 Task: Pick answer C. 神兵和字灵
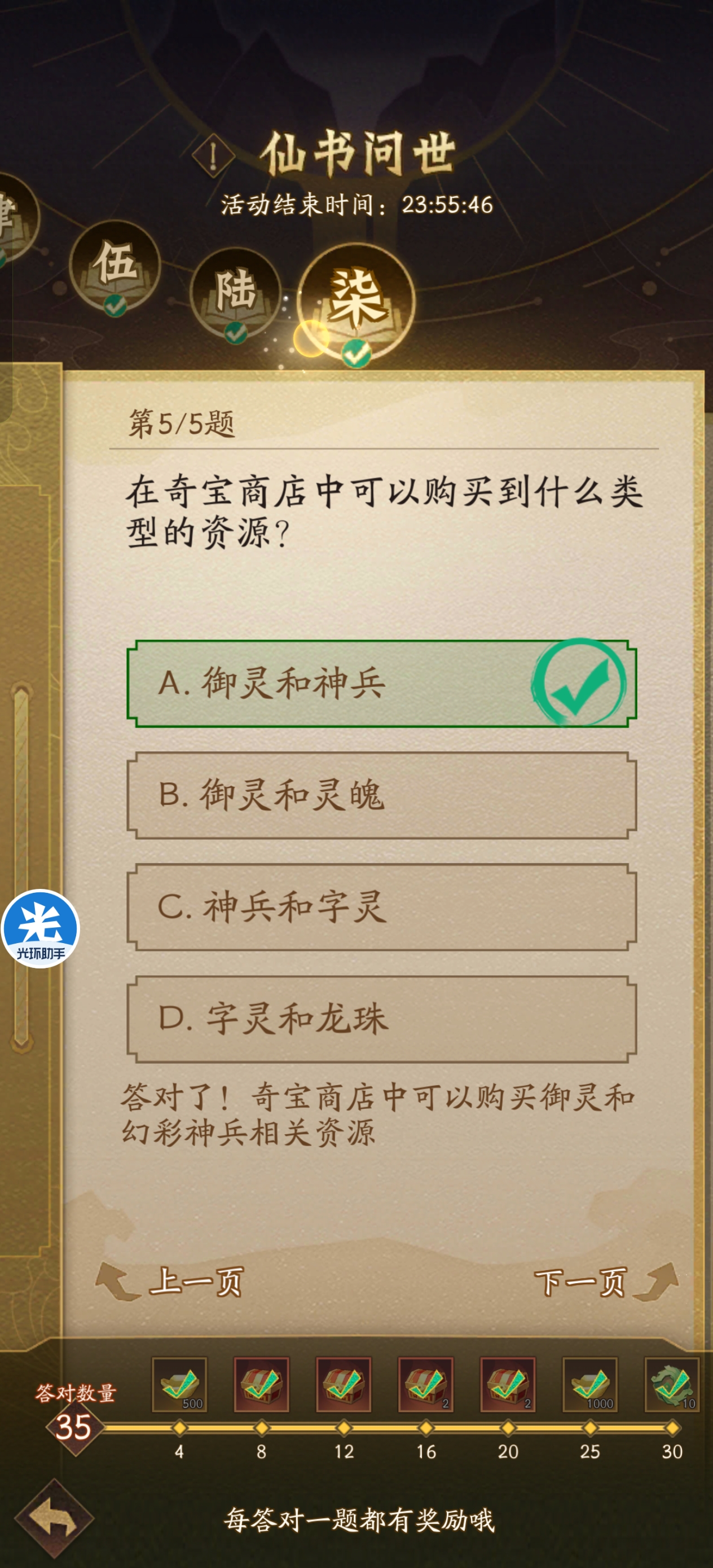[381, 907]
